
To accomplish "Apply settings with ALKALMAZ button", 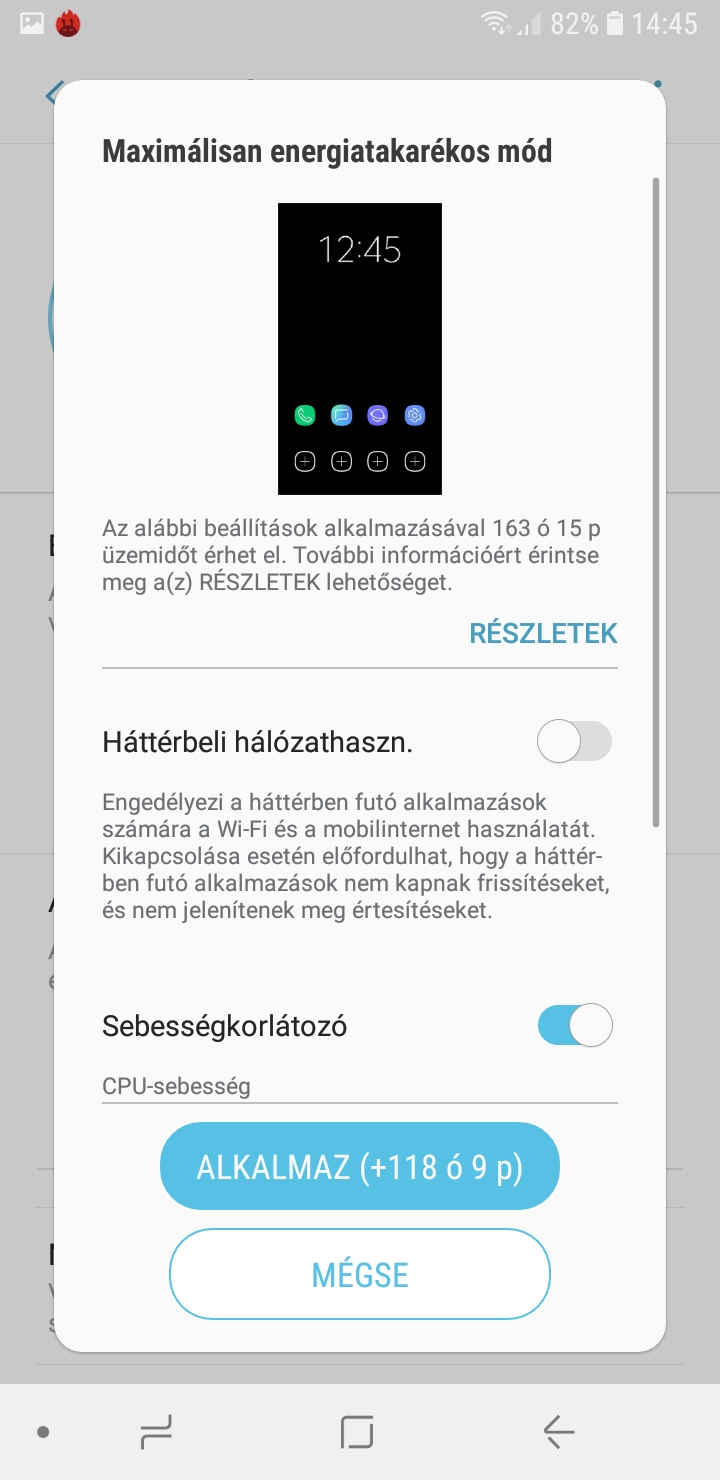I will click(360, 1167).
